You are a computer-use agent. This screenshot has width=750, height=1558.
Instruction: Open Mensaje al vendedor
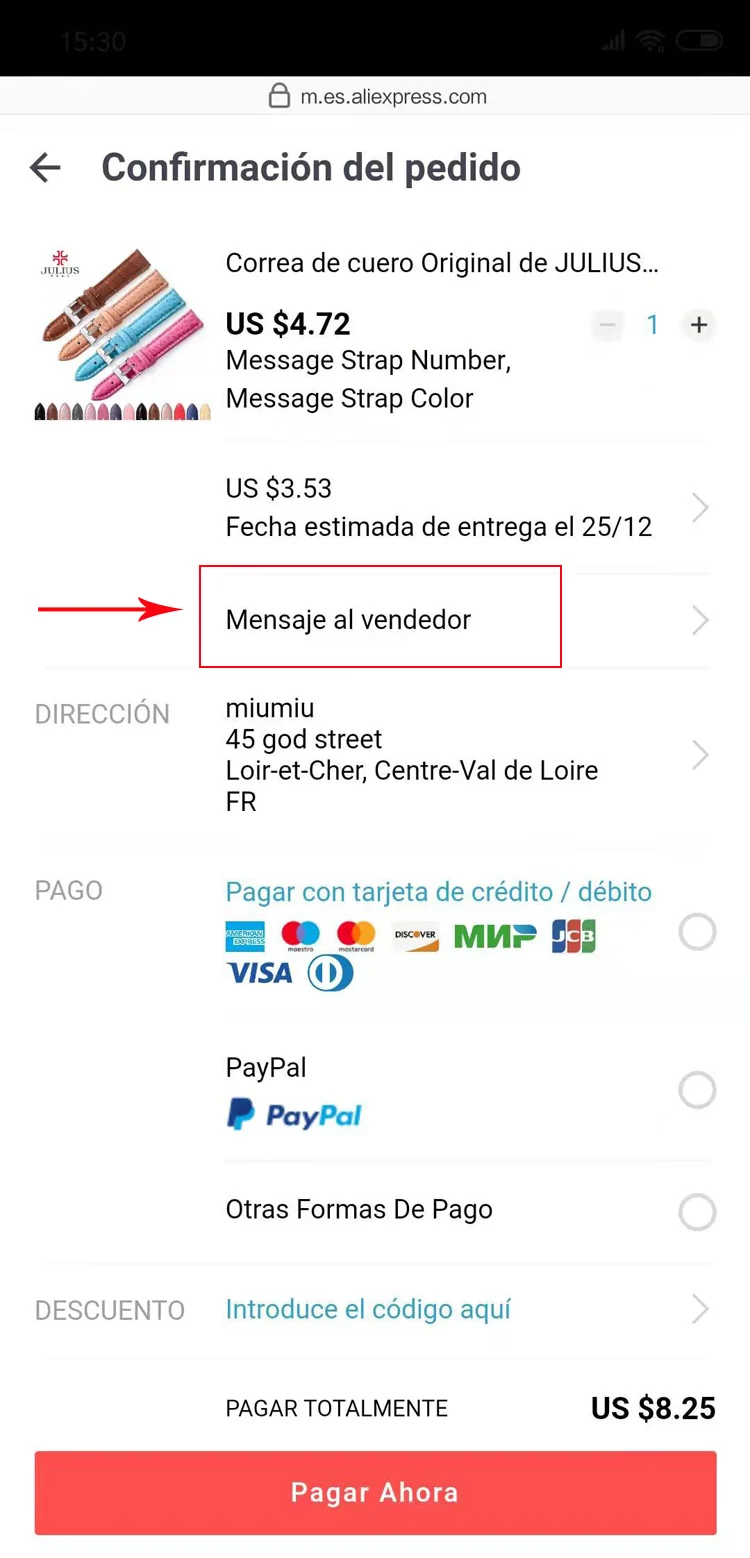(468, 620)
